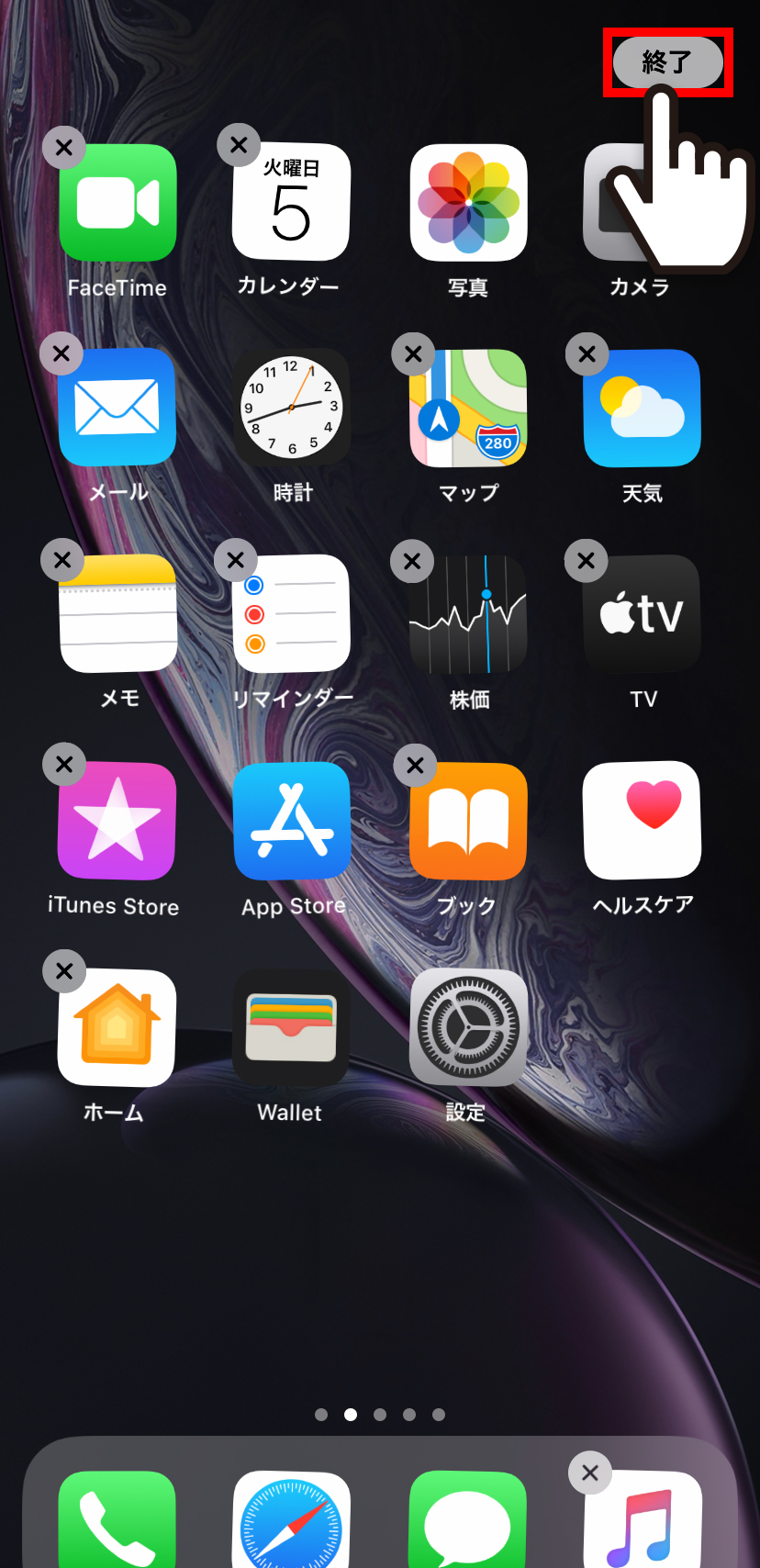The image size is (760, 1568).
Task: Delete the ブック app via its X
Action: tap(415, 765)
